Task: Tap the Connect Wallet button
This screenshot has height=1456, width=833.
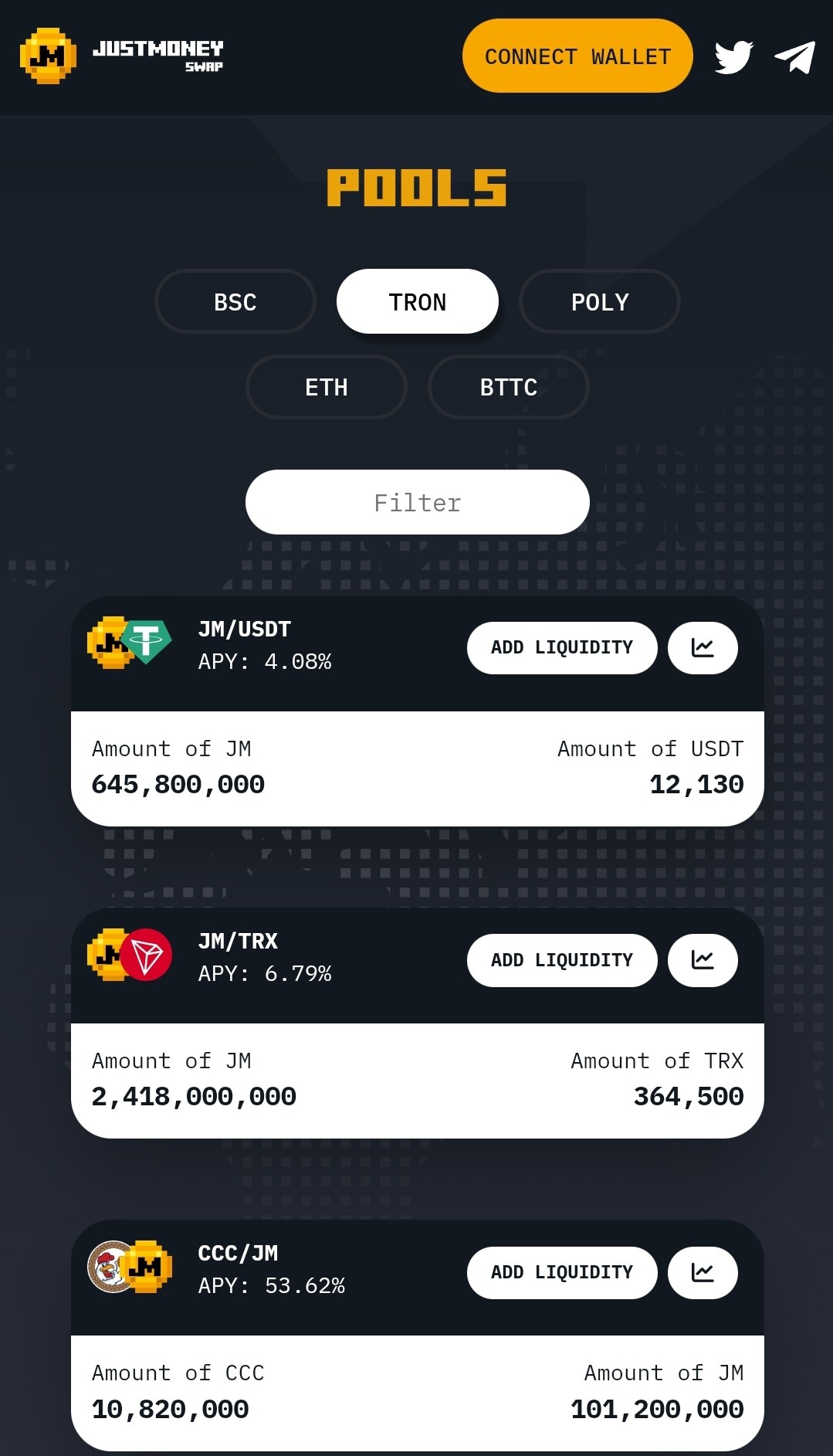Action: (x=577, y=56)
